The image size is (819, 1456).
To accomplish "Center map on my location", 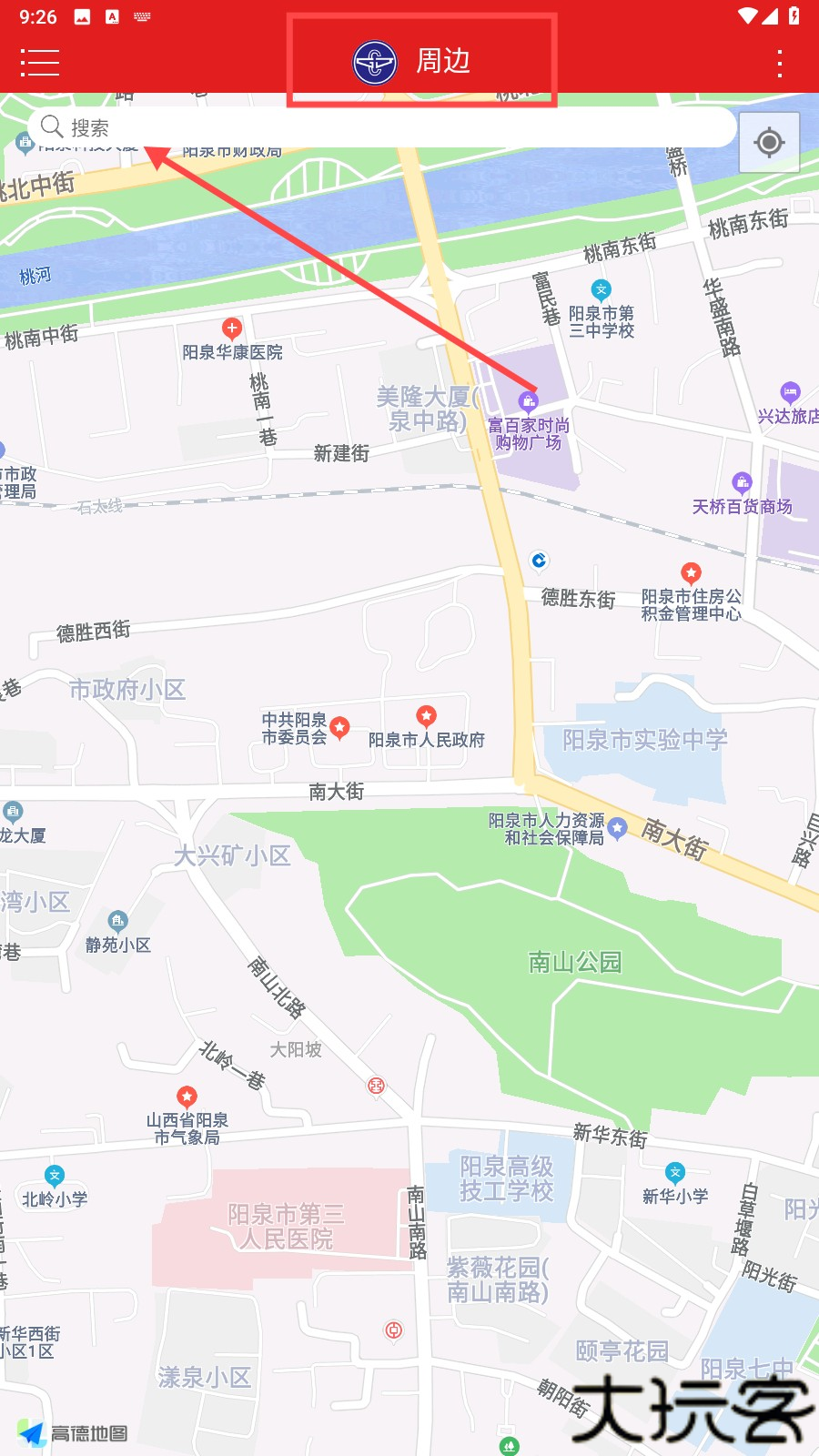I will coord(769,143).
